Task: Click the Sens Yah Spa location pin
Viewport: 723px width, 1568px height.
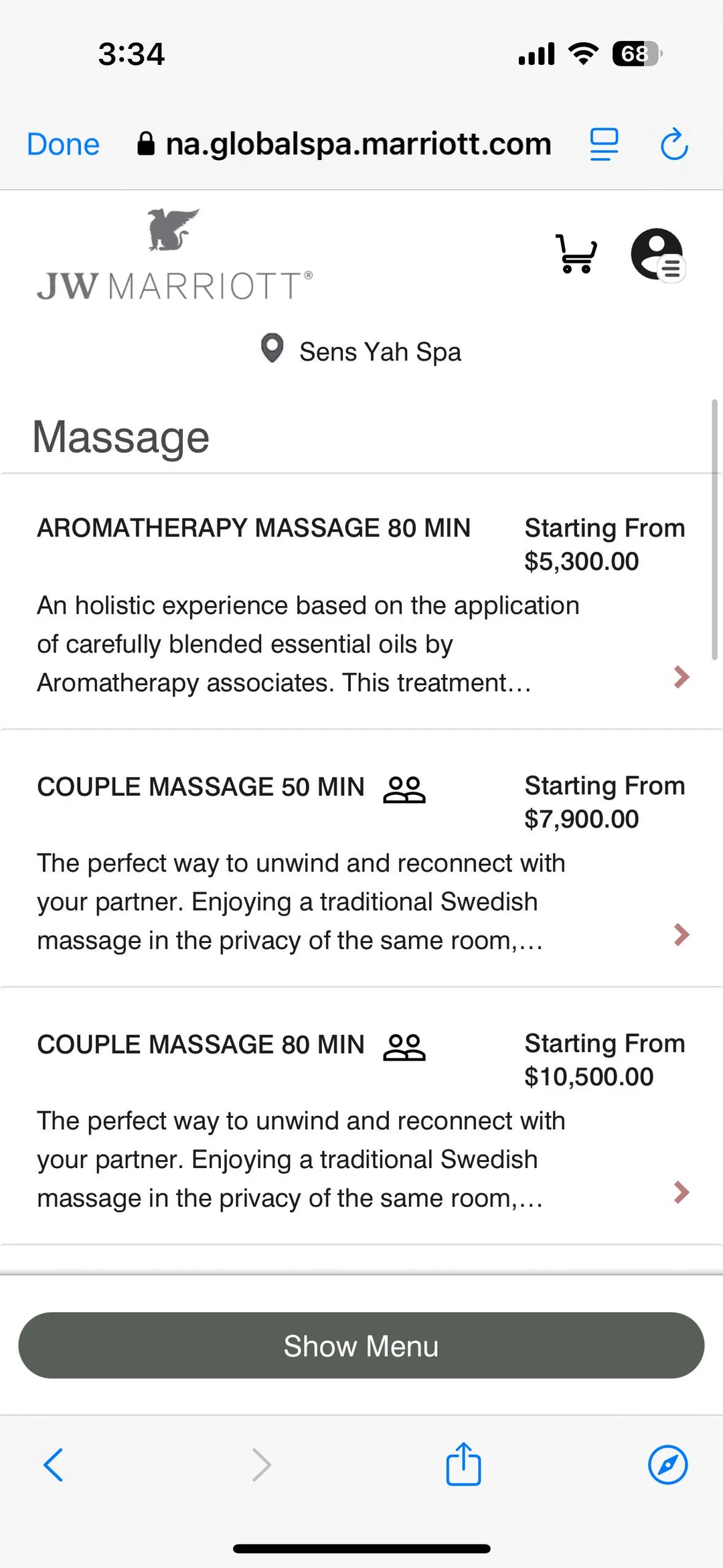Action: click(272, 349)
